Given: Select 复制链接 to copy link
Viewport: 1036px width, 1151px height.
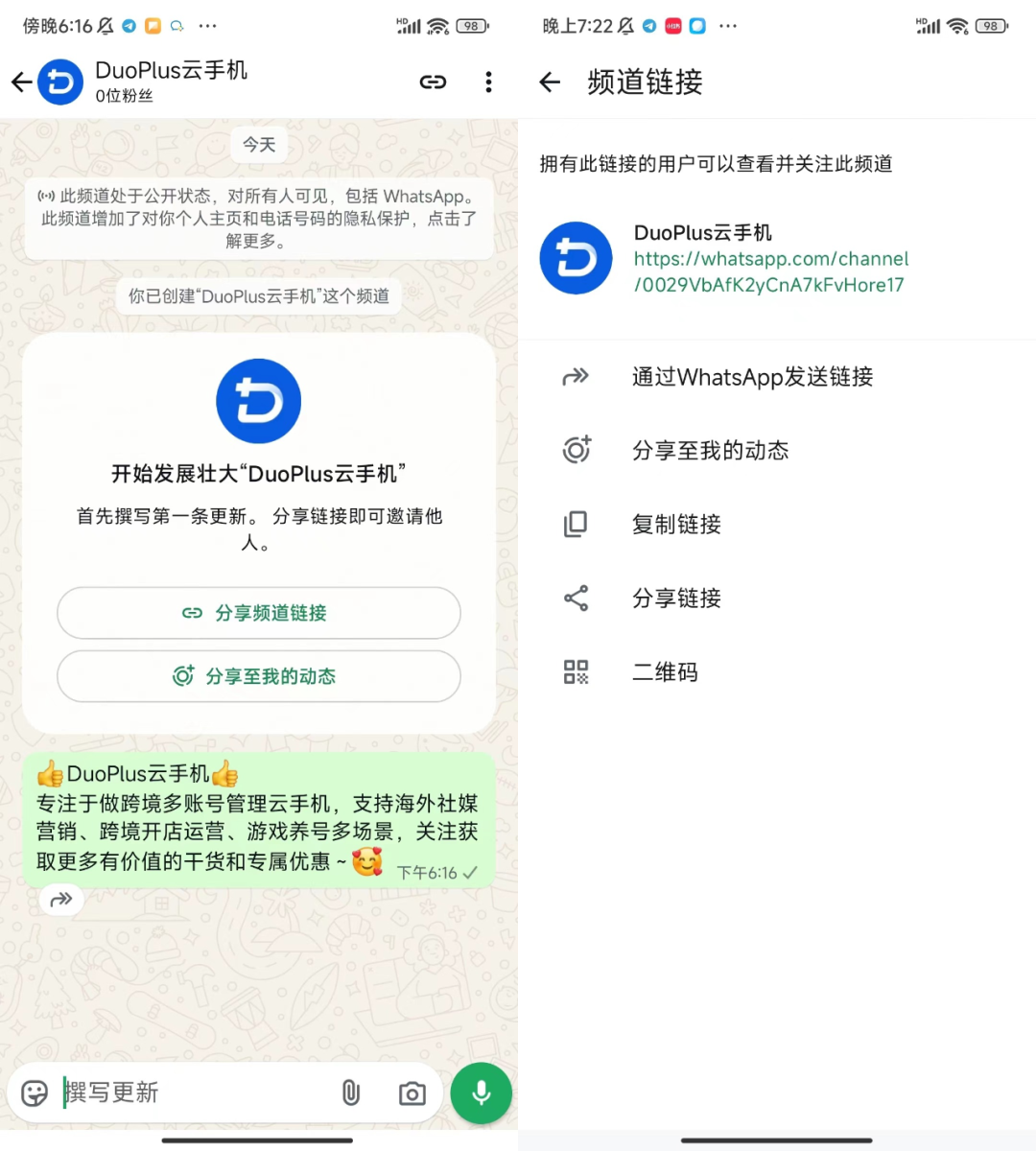Looking at the screenshot, I should pyautogui.click(x=676, y=525).
